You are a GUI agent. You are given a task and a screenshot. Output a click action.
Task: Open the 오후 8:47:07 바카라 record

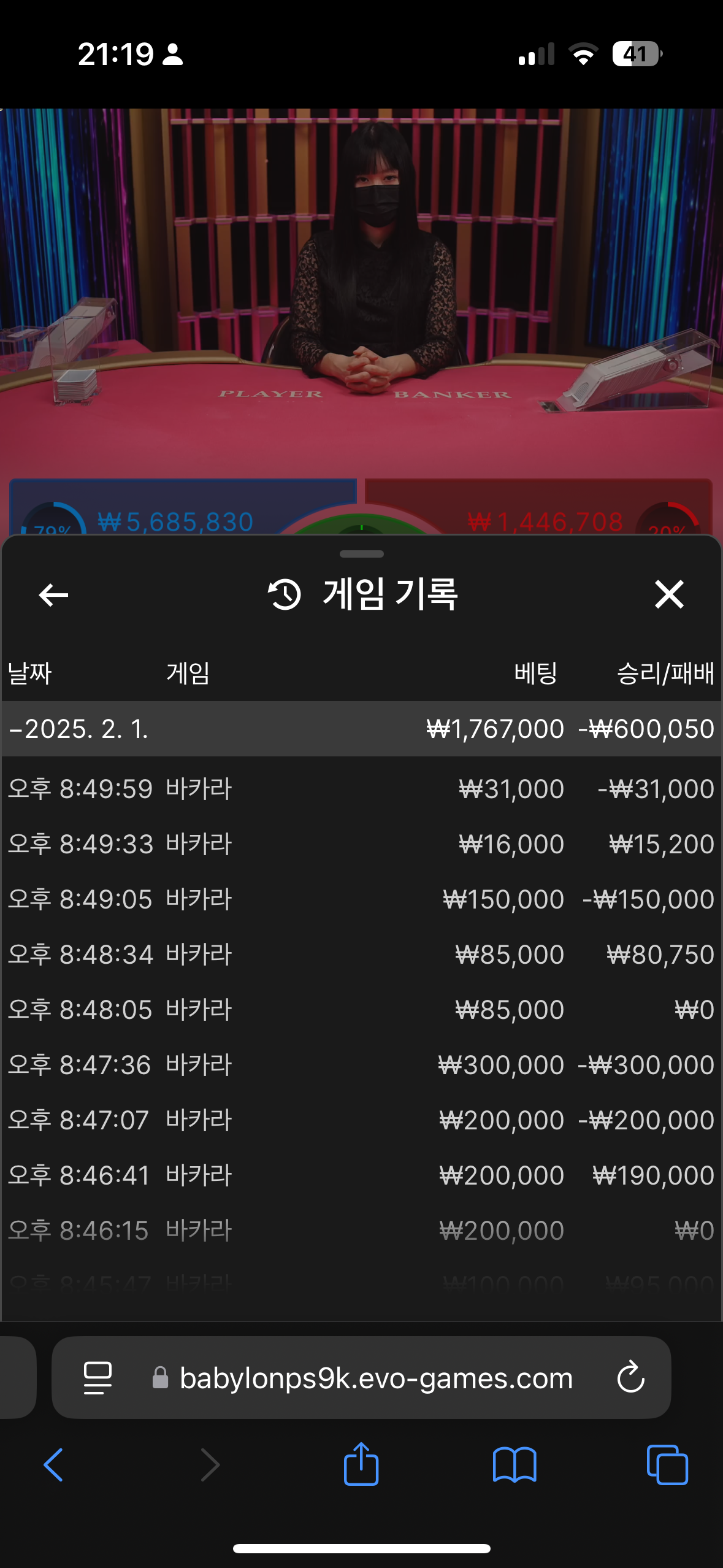pyautogui.click(x=361, y=1120)
